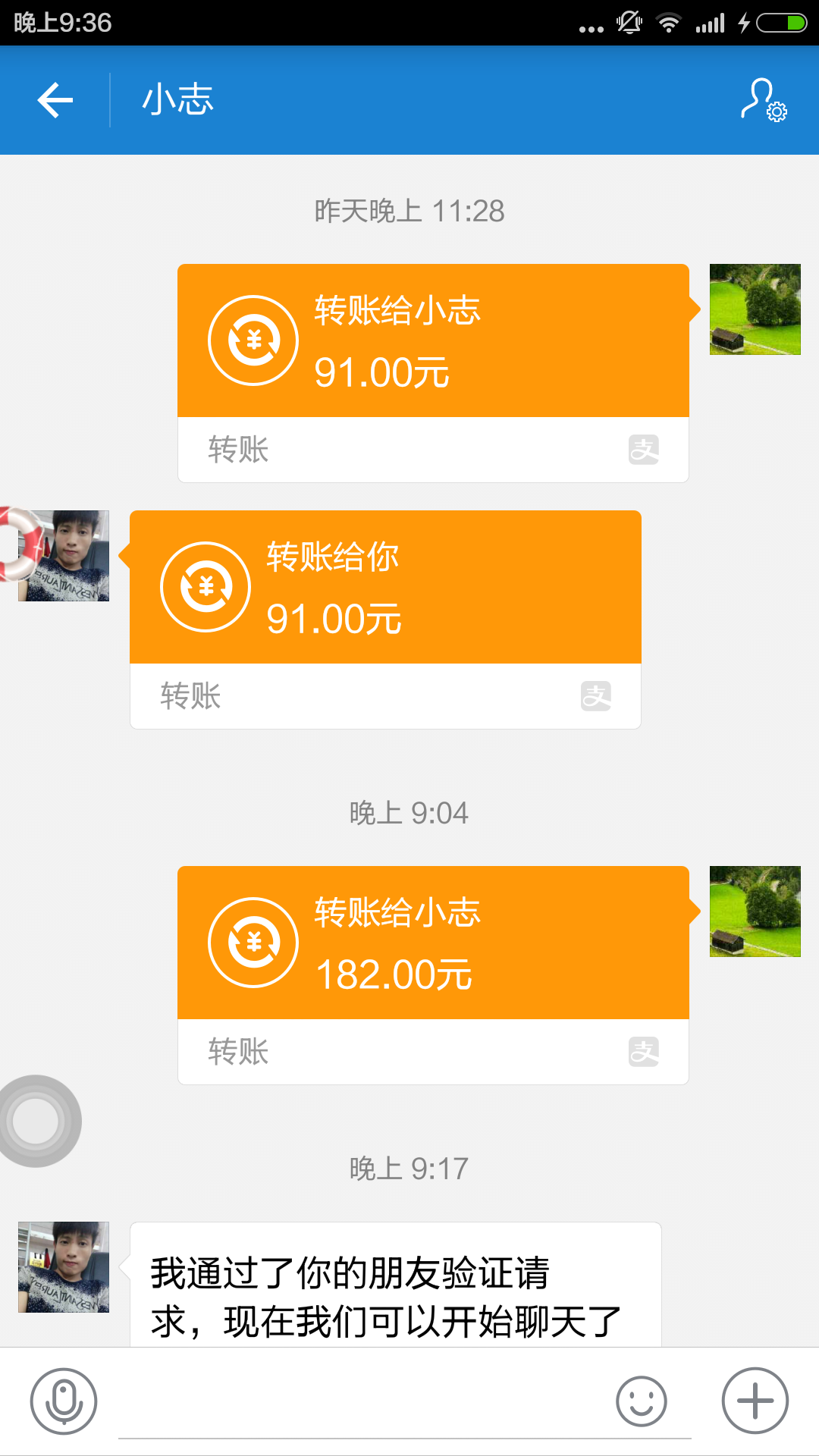View the 182.00元 transfer to 小志
Viewport: 819px width, 1456px height.
433,975
